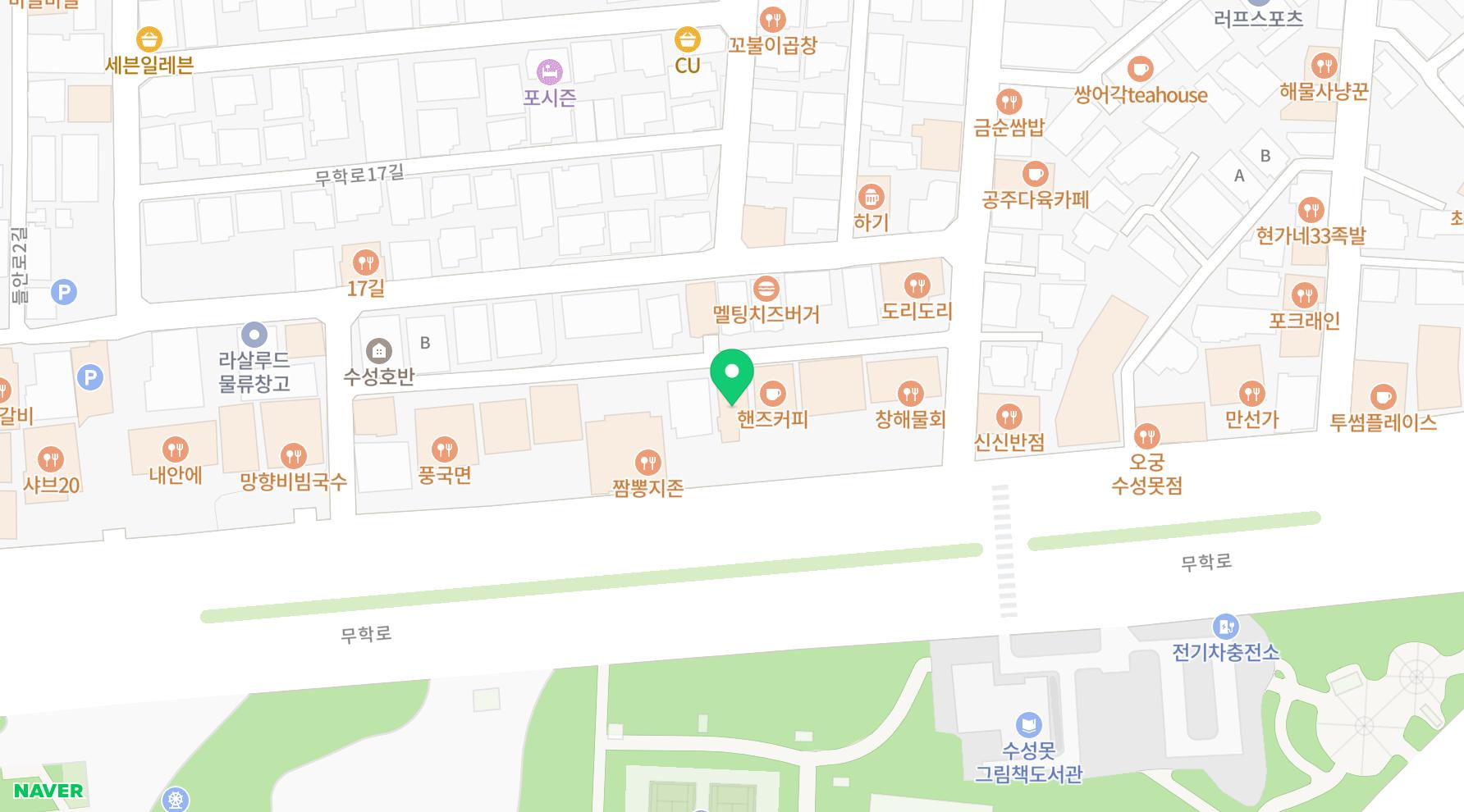Viewport: 1464px width, 812px height.
Task: Open the 세븐일레븐 store marker
Action: tap(149, 39)
